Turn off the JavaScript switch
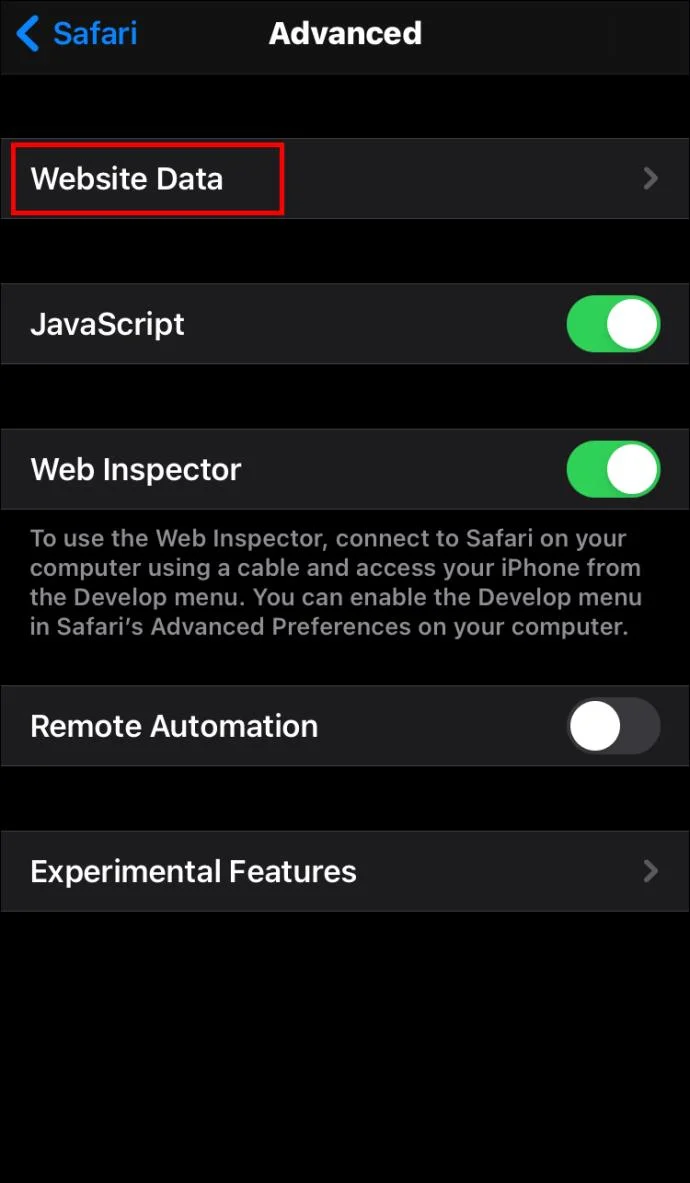The image size is (690, 1183). [613, 324]
